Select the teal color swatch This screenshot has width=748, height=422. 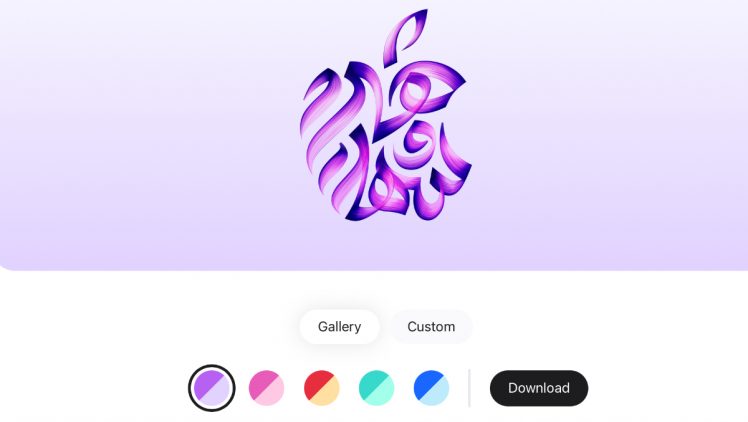pyautogui.click(x=376, y=388)
